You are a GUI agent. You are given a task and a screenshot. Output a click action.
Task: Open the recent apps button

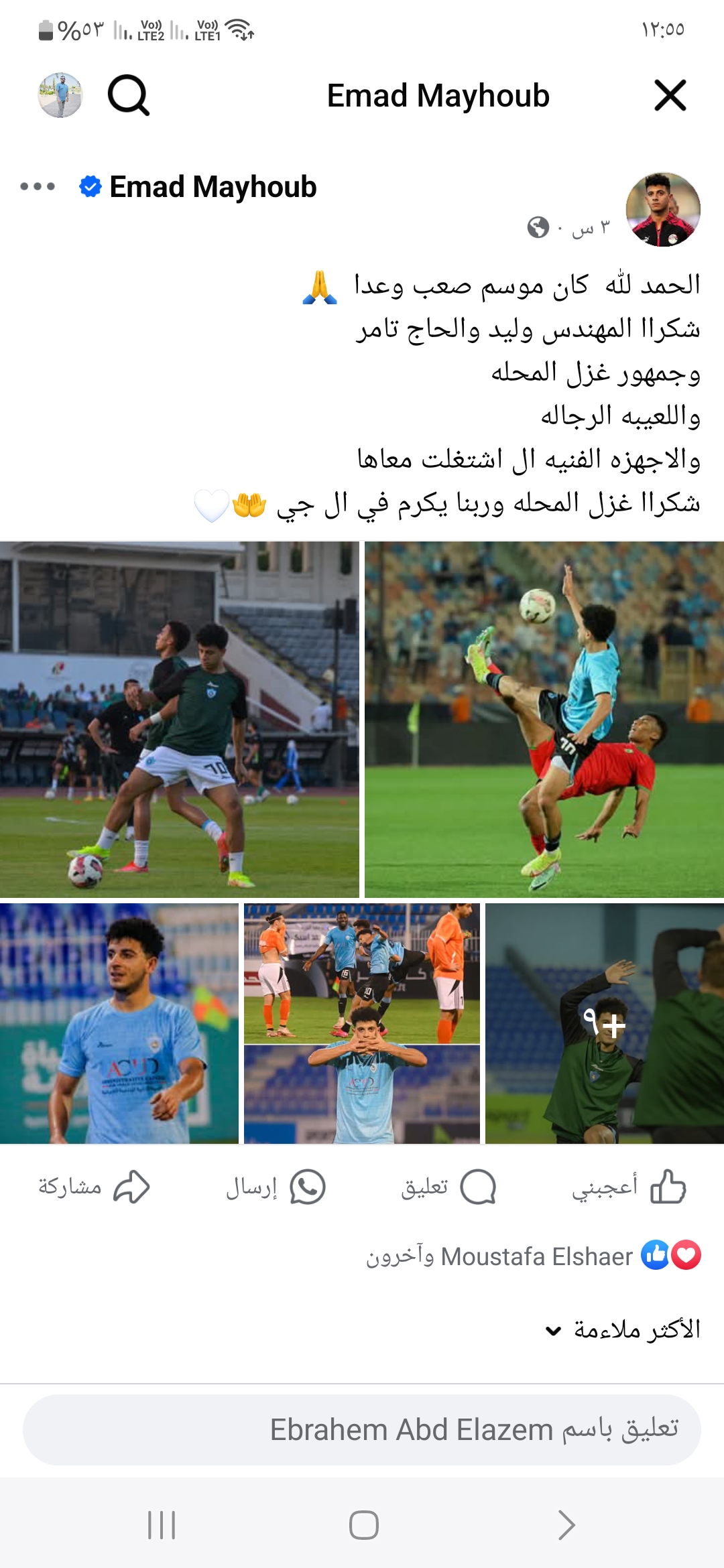[x=162, y=1525]
